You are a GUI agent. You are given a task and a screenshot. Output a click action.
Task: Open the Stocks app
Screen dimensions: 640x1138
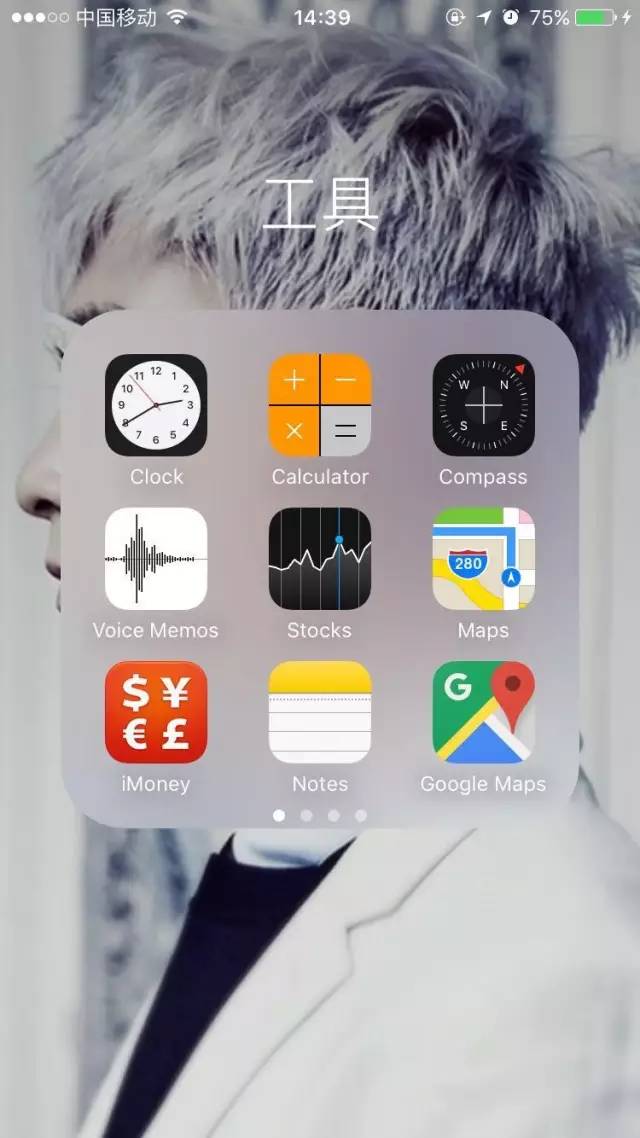click(320, 558)
